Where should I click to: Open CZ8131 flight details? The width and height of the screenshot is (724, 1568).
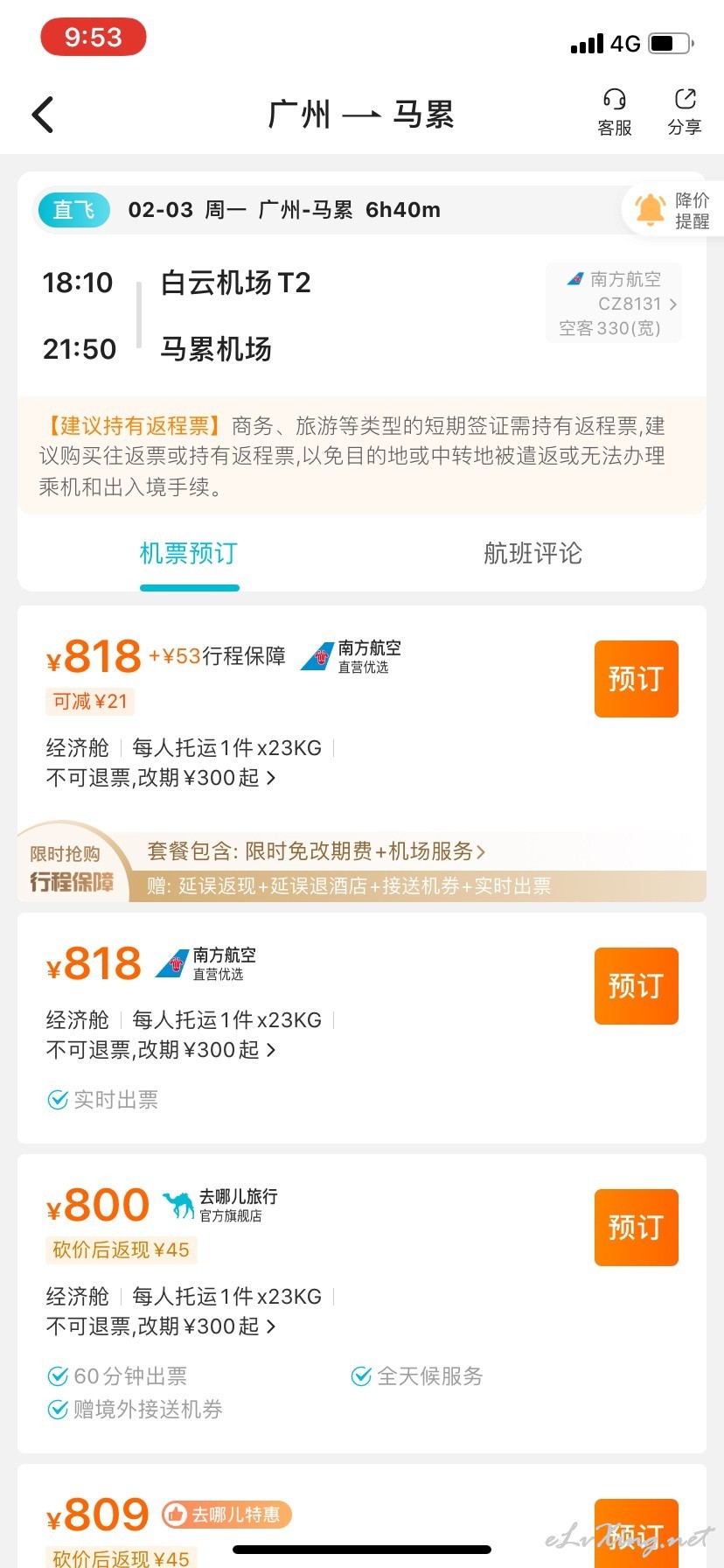point(614,304)
